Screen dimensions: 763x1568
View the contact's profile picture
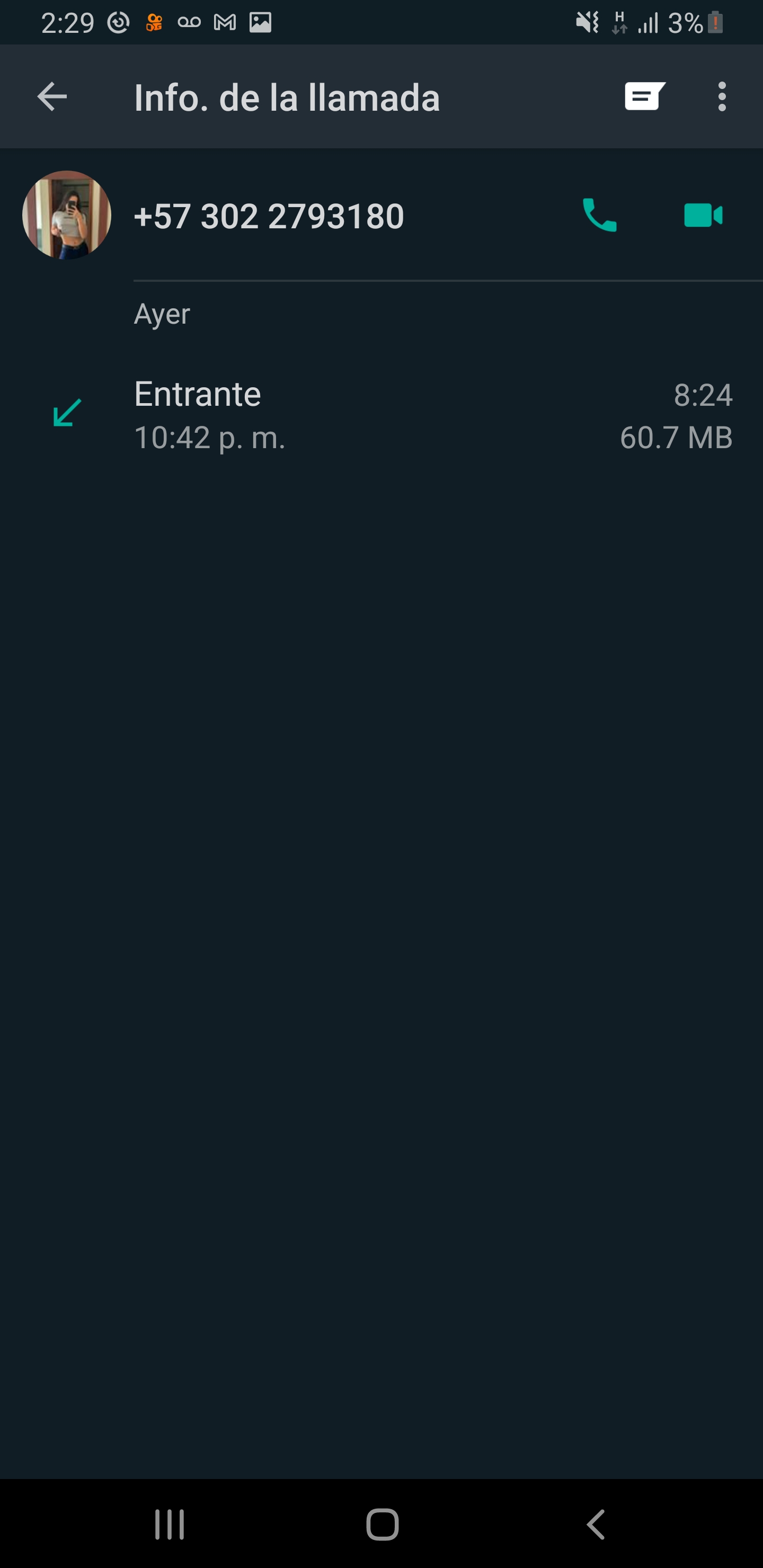tap(67, 215)
